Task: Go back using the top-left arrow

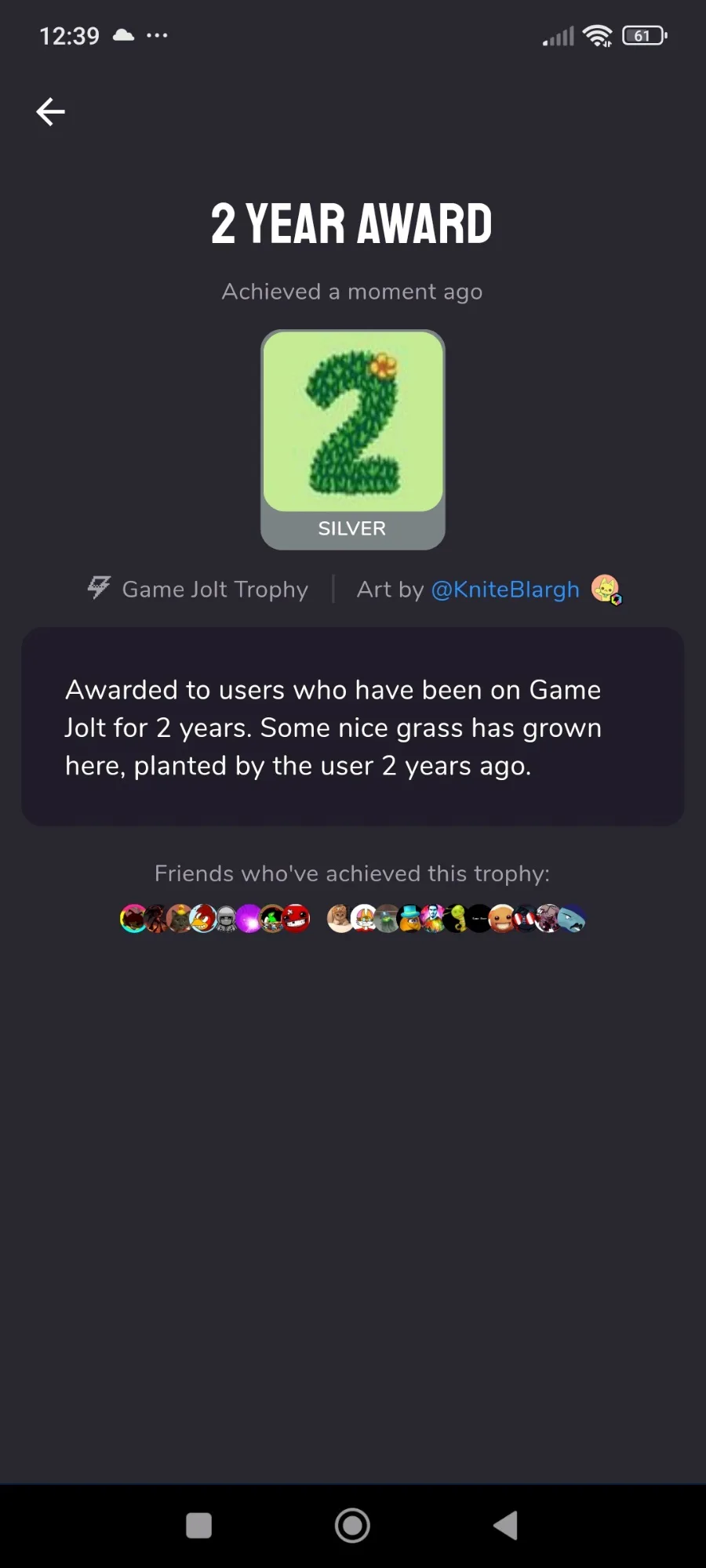Action: [x=50, y=111]
